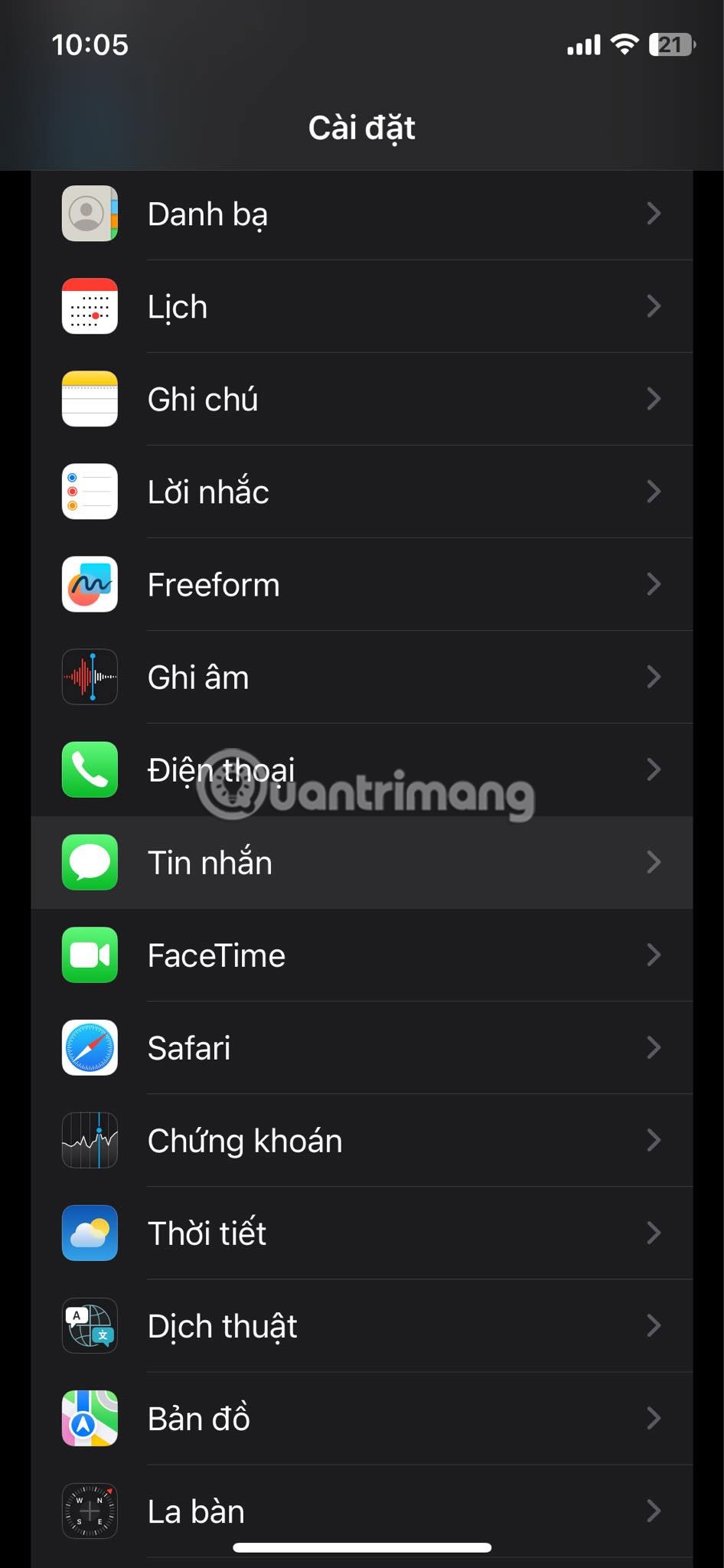Tap the Dịch thuật row
This screenshot has height=1568, width=724.
(x=361, y=1325)
